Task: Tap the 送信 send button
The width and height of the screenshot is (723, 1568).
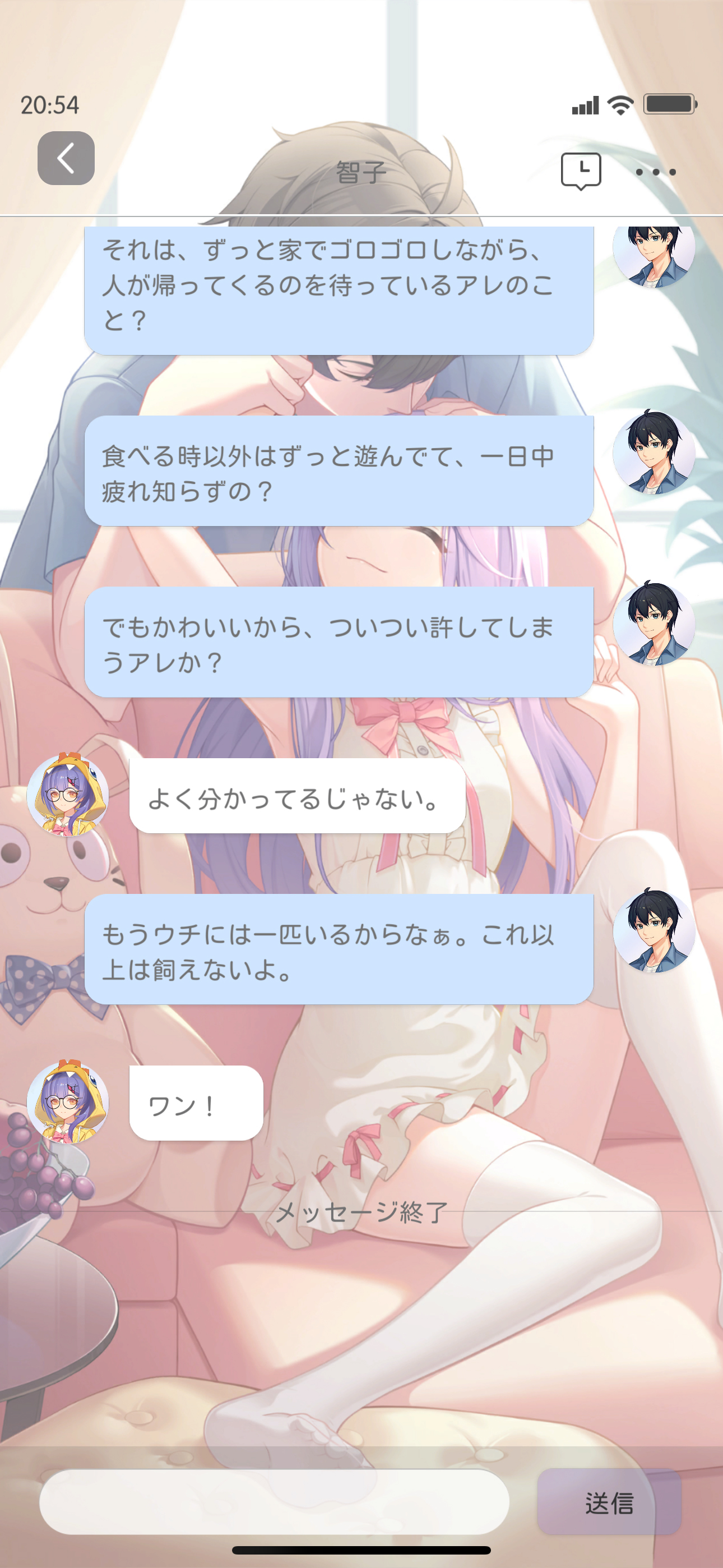Action: tap(609, 1502)
